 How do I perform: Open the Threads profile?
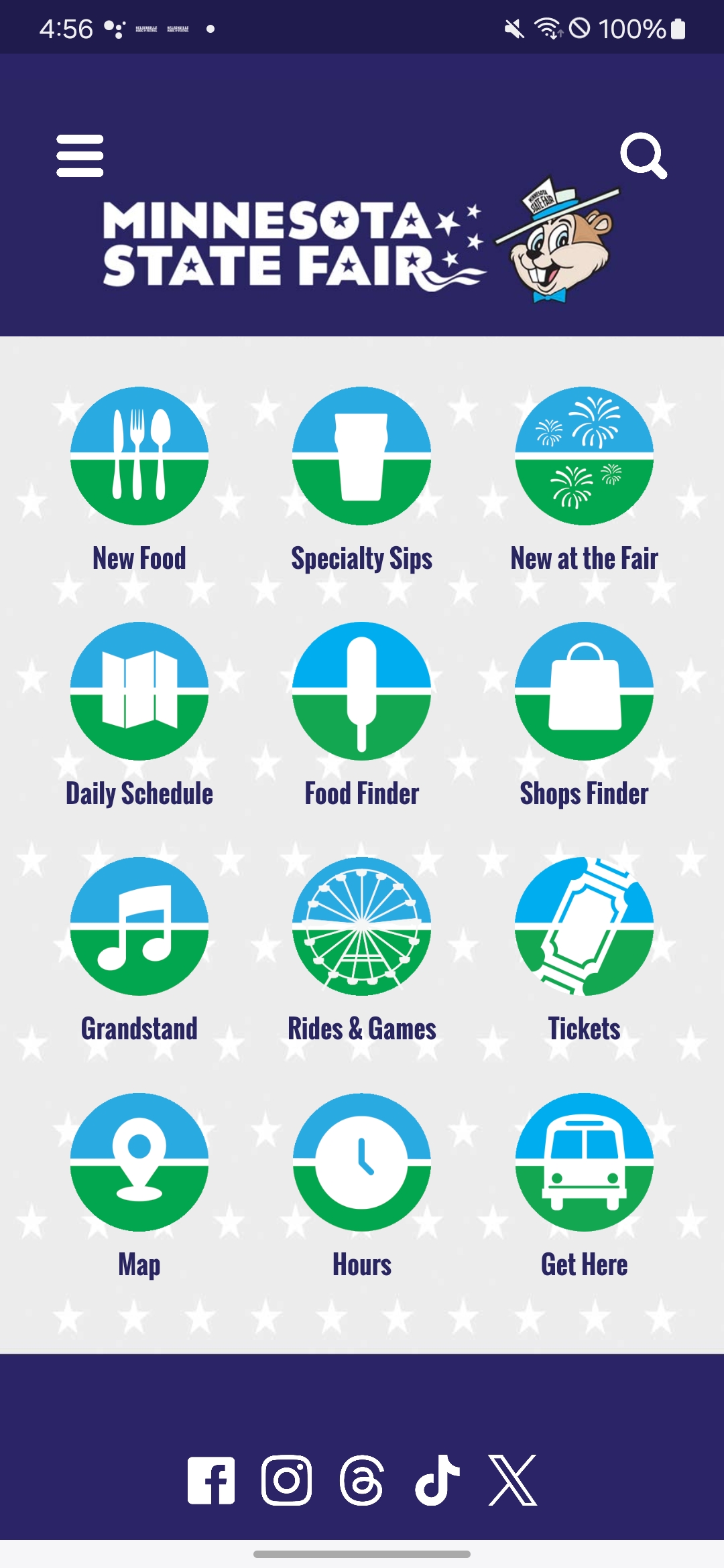click(362, 1480)
